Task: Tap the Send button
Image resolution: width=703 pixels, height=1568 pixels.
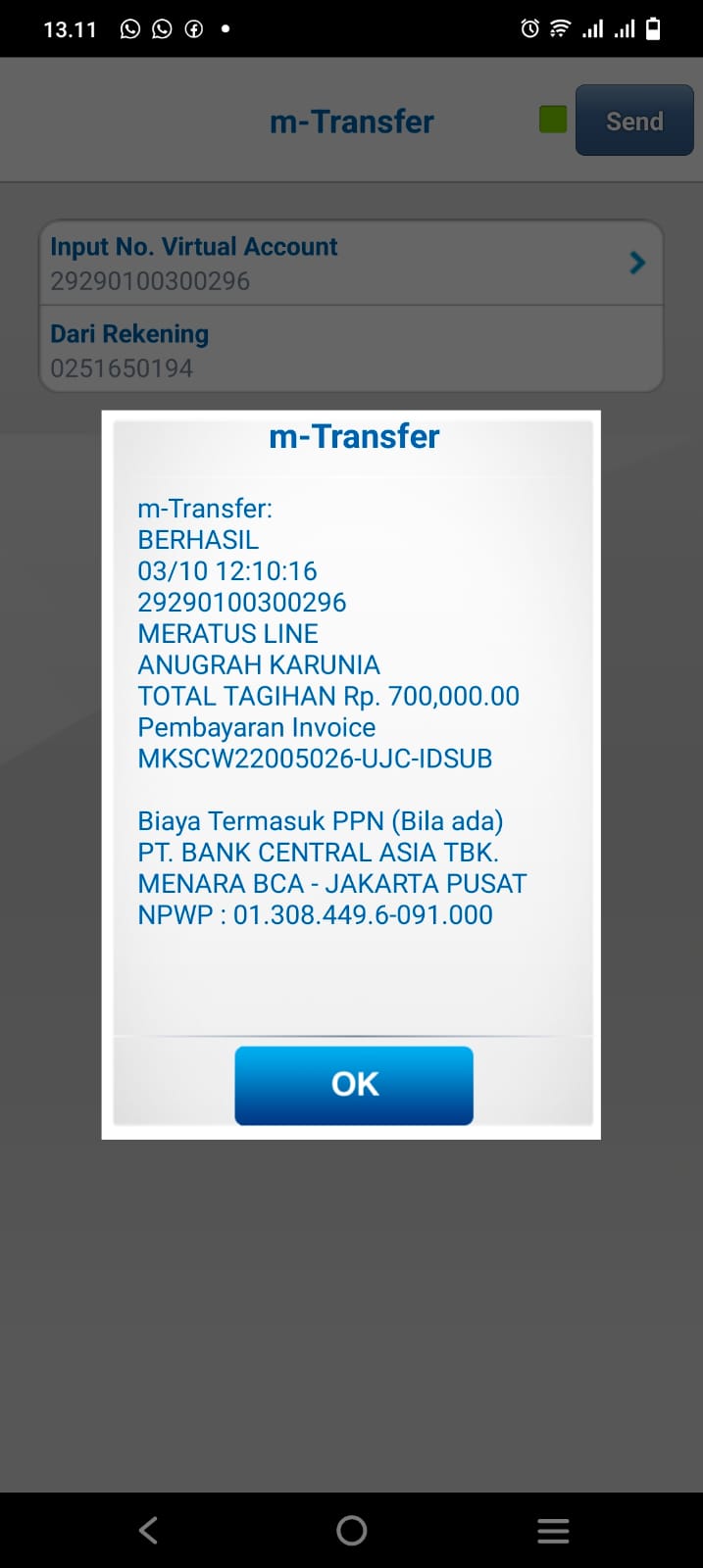Action: [633, 121]
